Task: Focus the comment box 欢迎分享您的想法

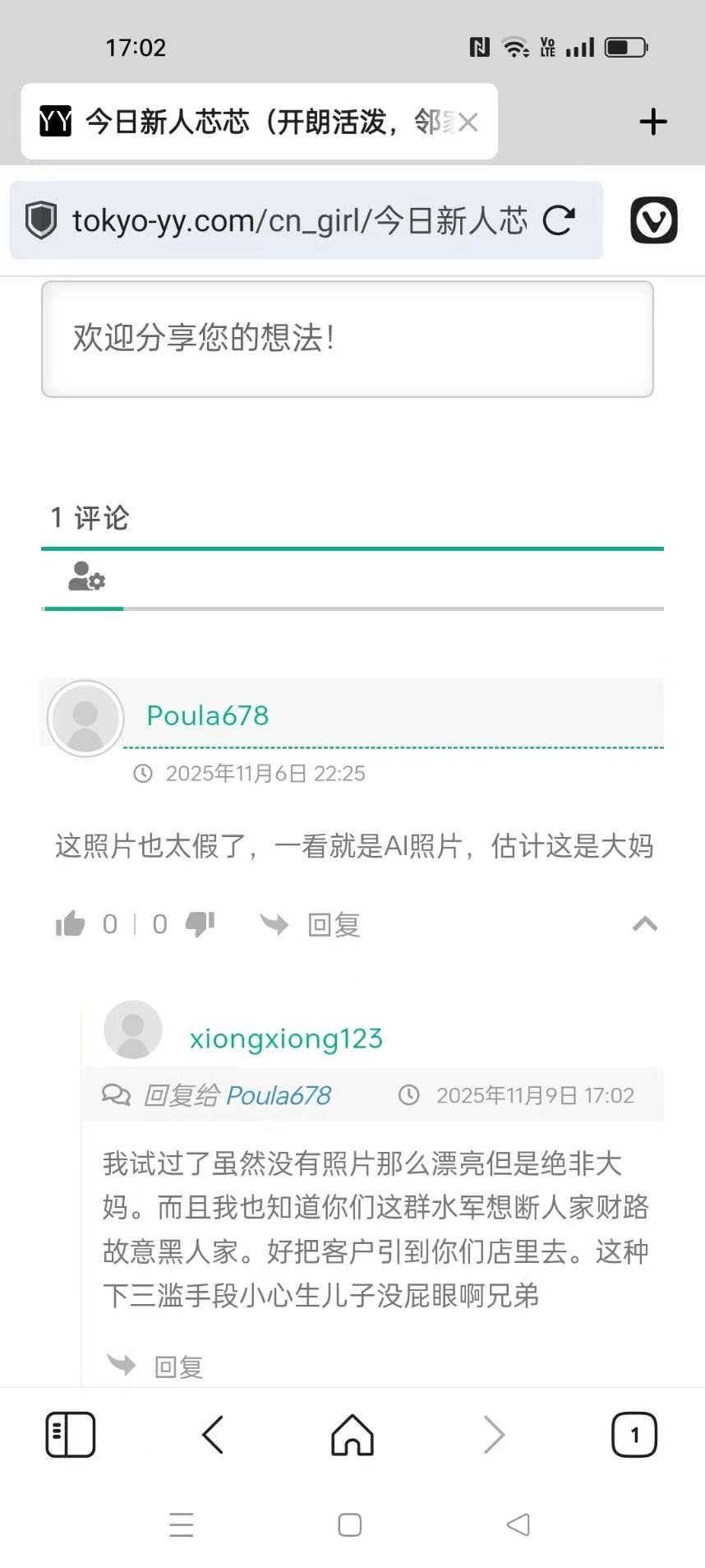Action: 347,339
